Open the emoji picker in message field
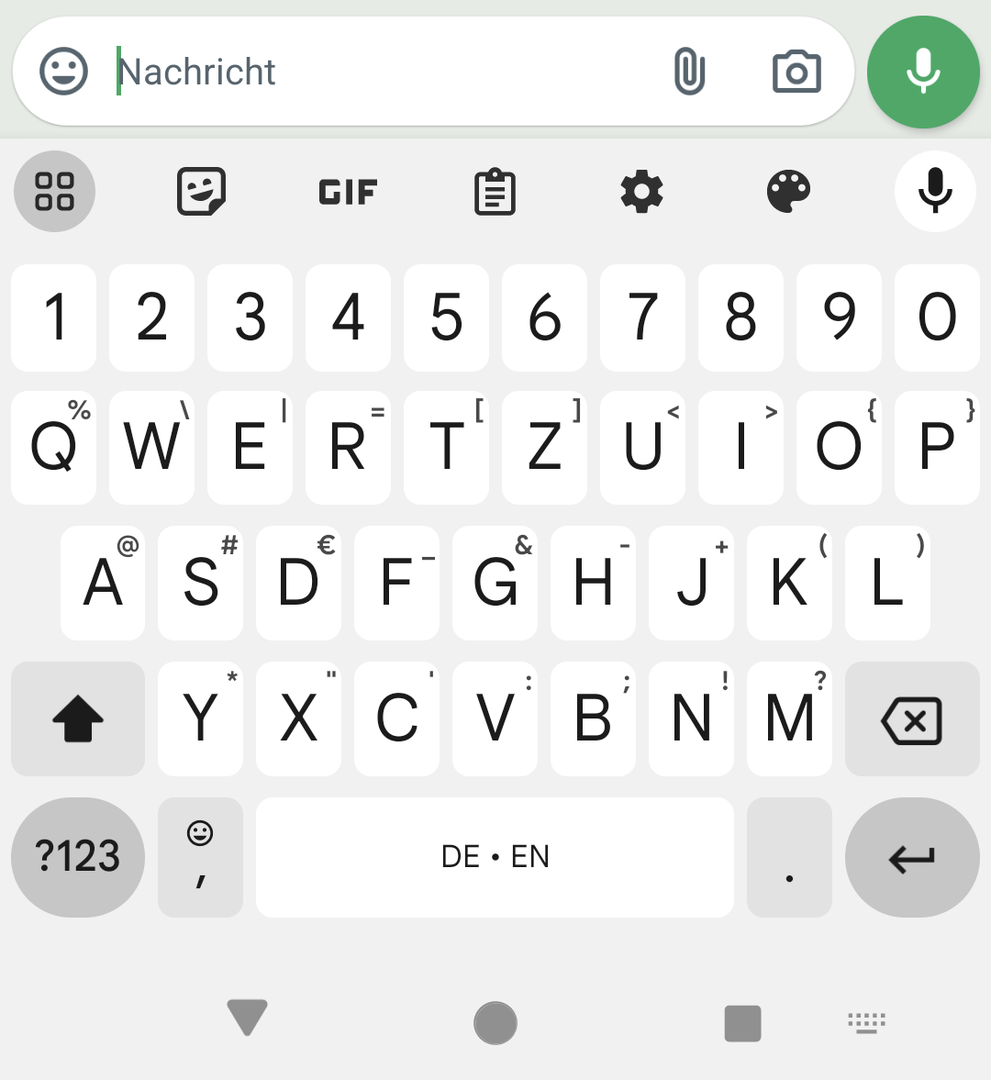Image resolution: width=991 pixels, height=1080 pixels. 64,72
